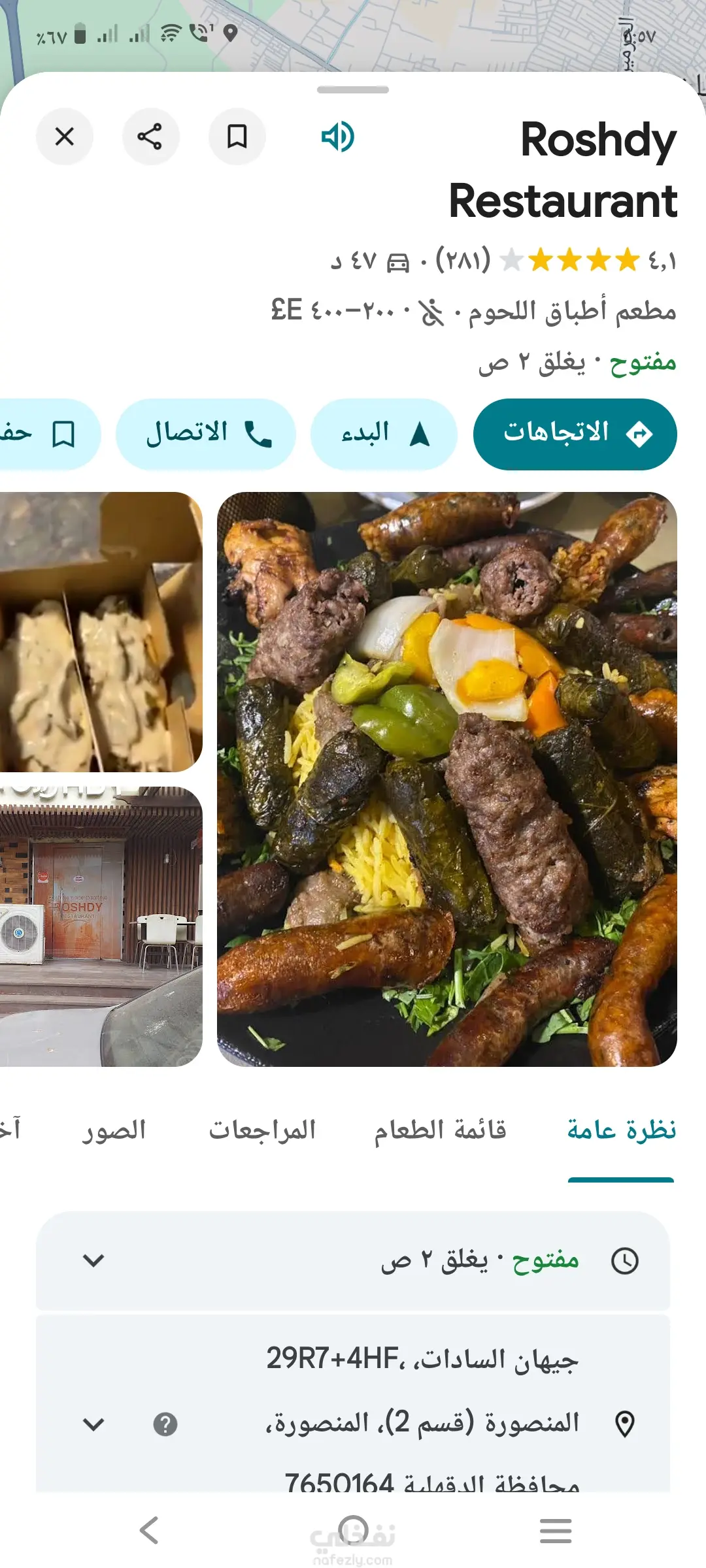Go back using the system back button
Image resolution: width=706 pixels, height=1568 pixels.
pos(150,1530)
